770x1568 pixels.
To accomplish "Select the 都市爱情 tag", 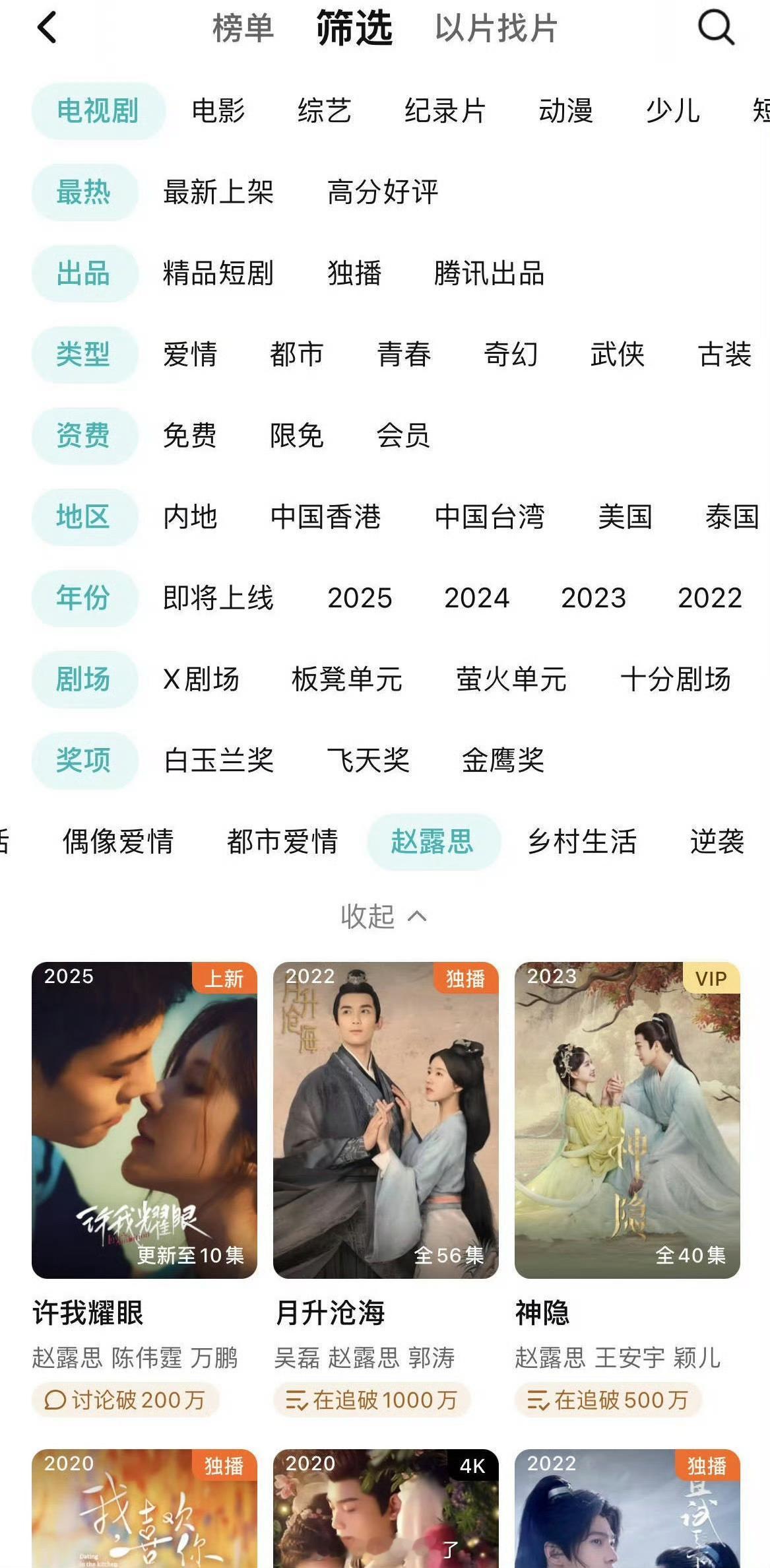I will tap(282, 842).
